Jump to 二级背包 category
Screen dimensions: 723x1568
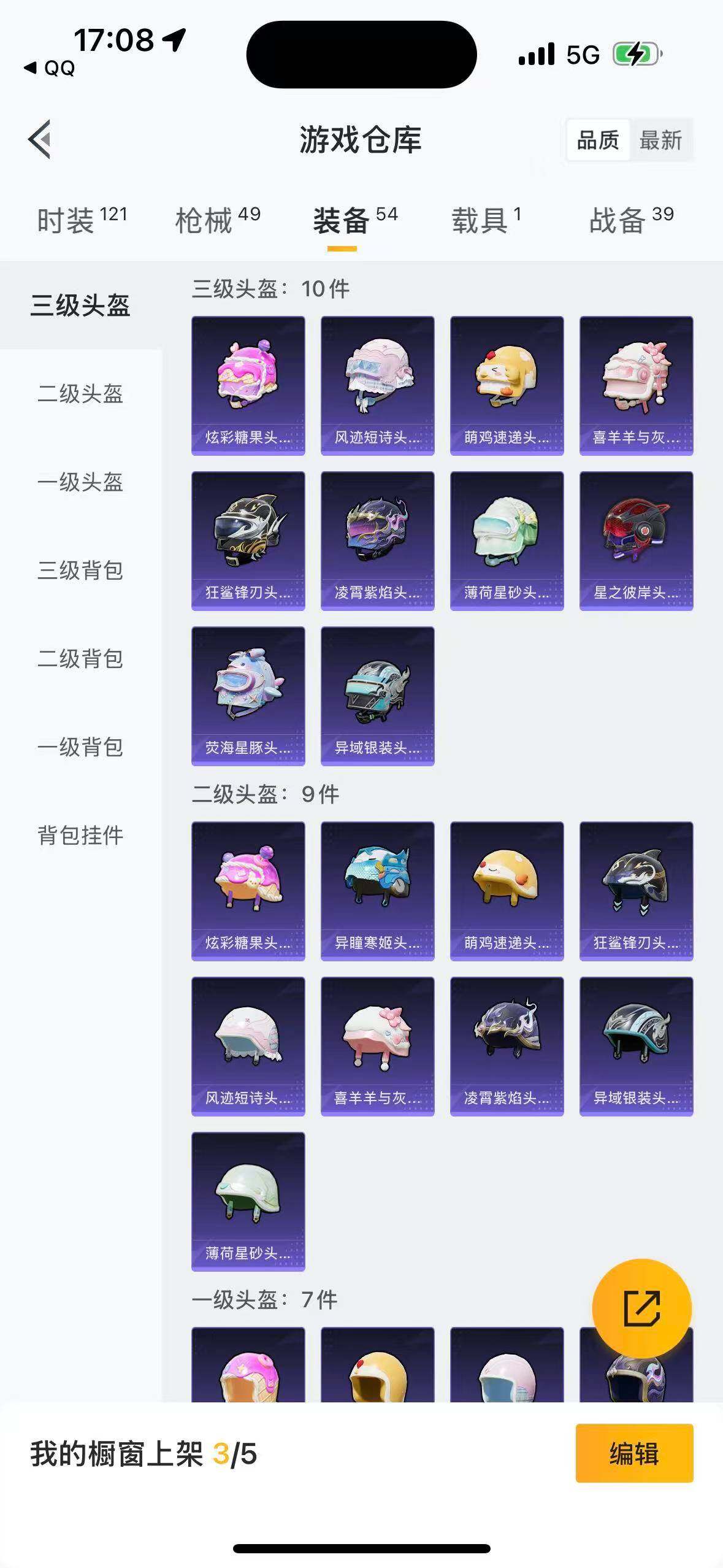(80, 659)
